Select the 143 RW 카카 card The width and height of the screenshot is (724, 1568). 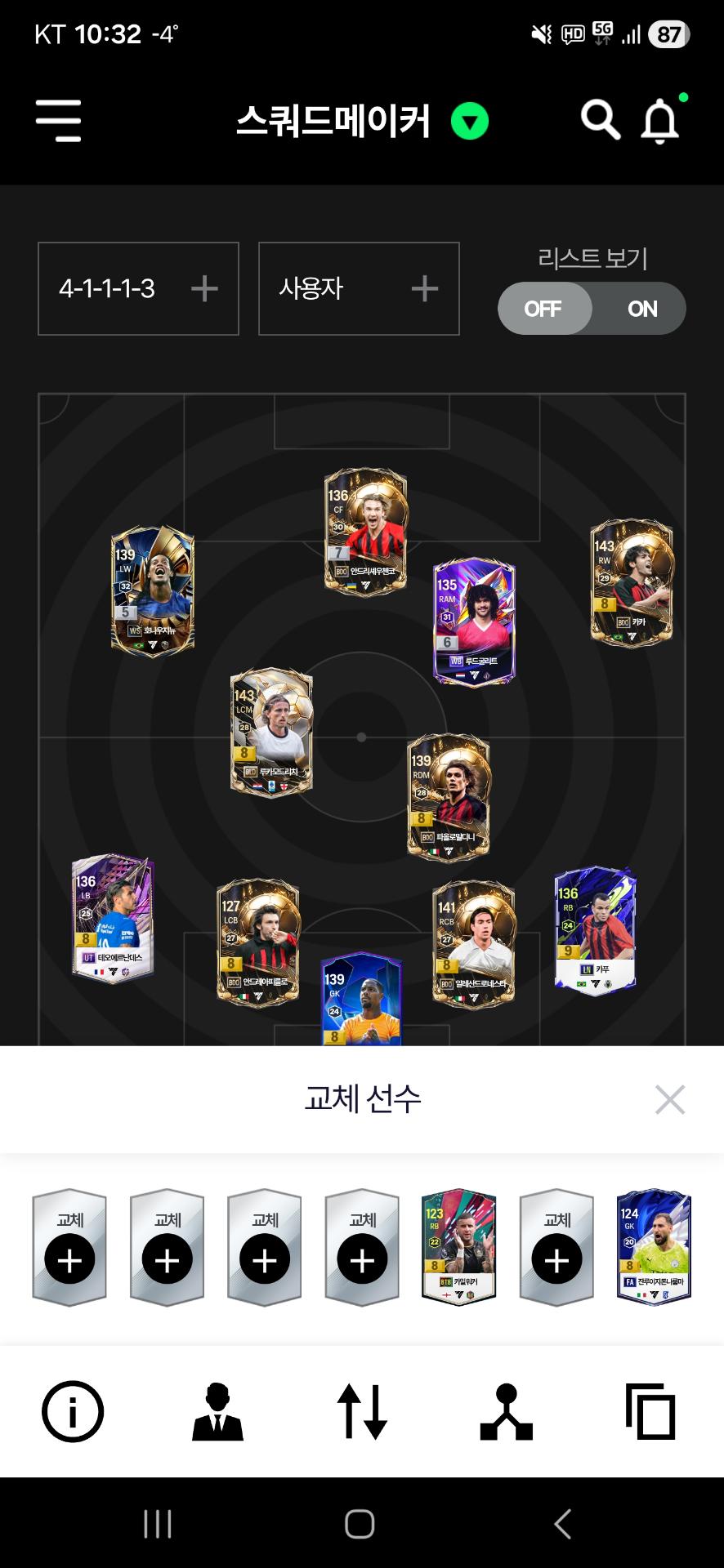632,581
